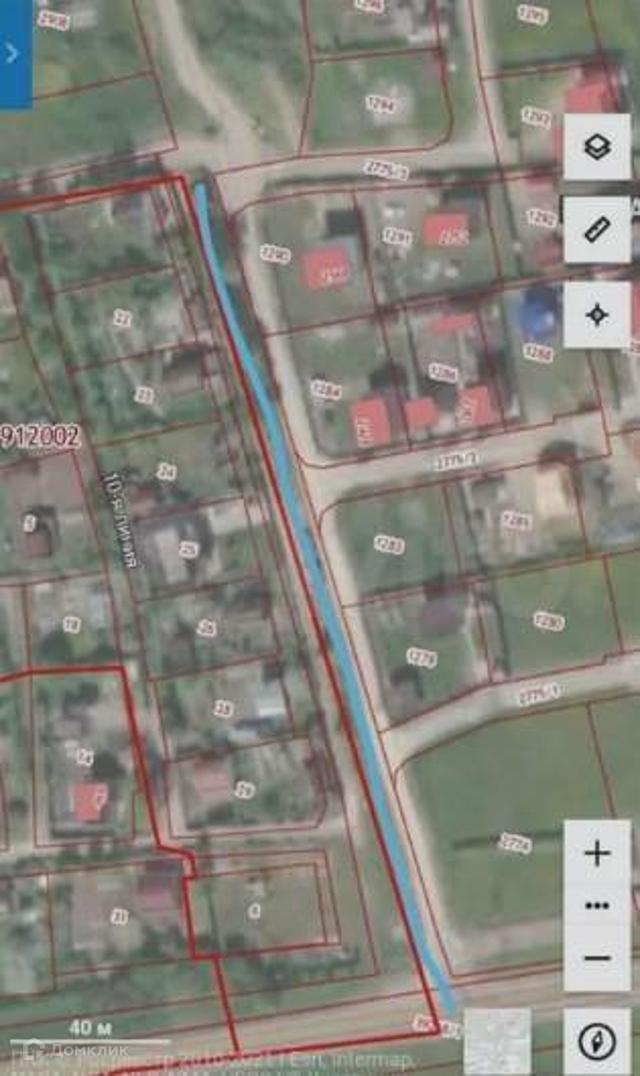
Task: Zoom in with the plus button
Action: tap(597, 853)
